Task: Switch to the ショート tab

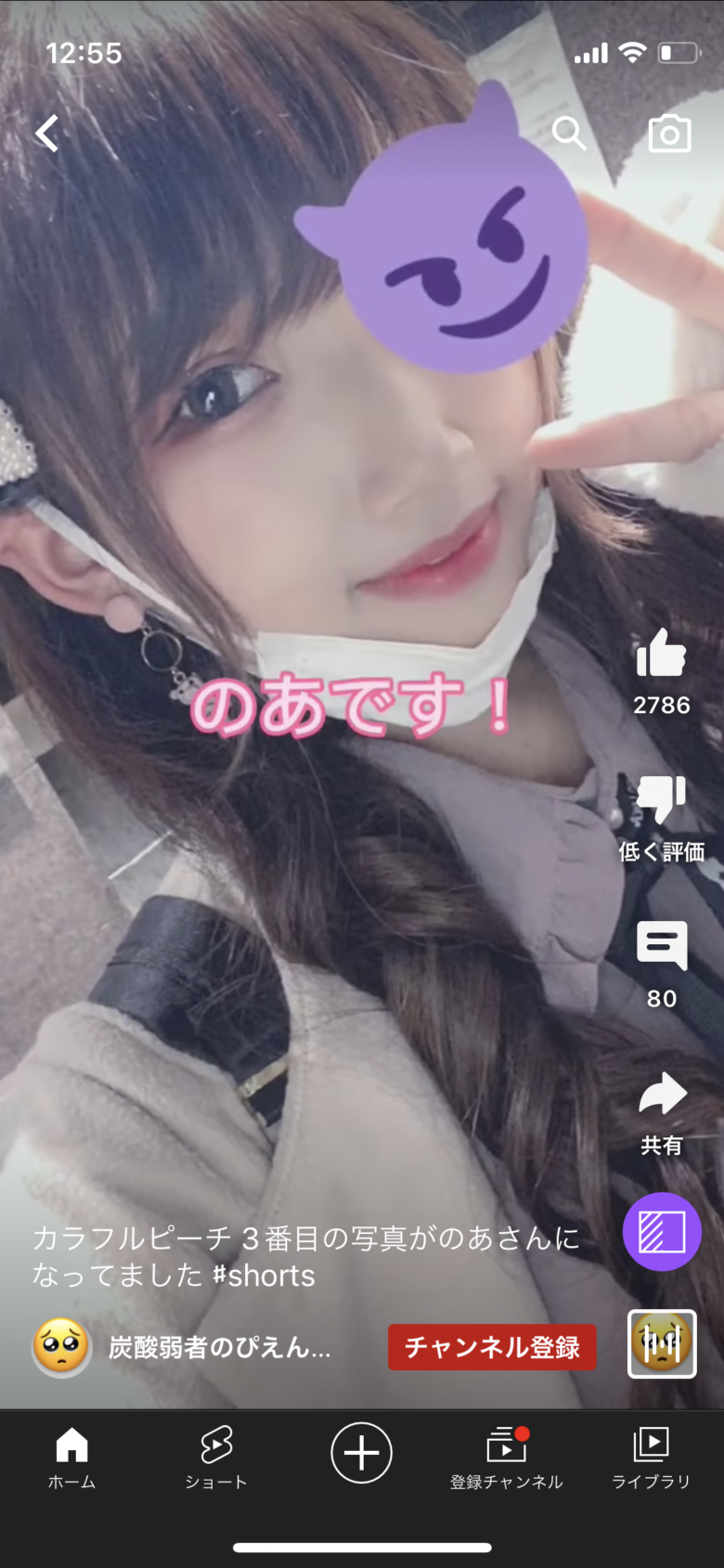Action: tap(216, 1458)
